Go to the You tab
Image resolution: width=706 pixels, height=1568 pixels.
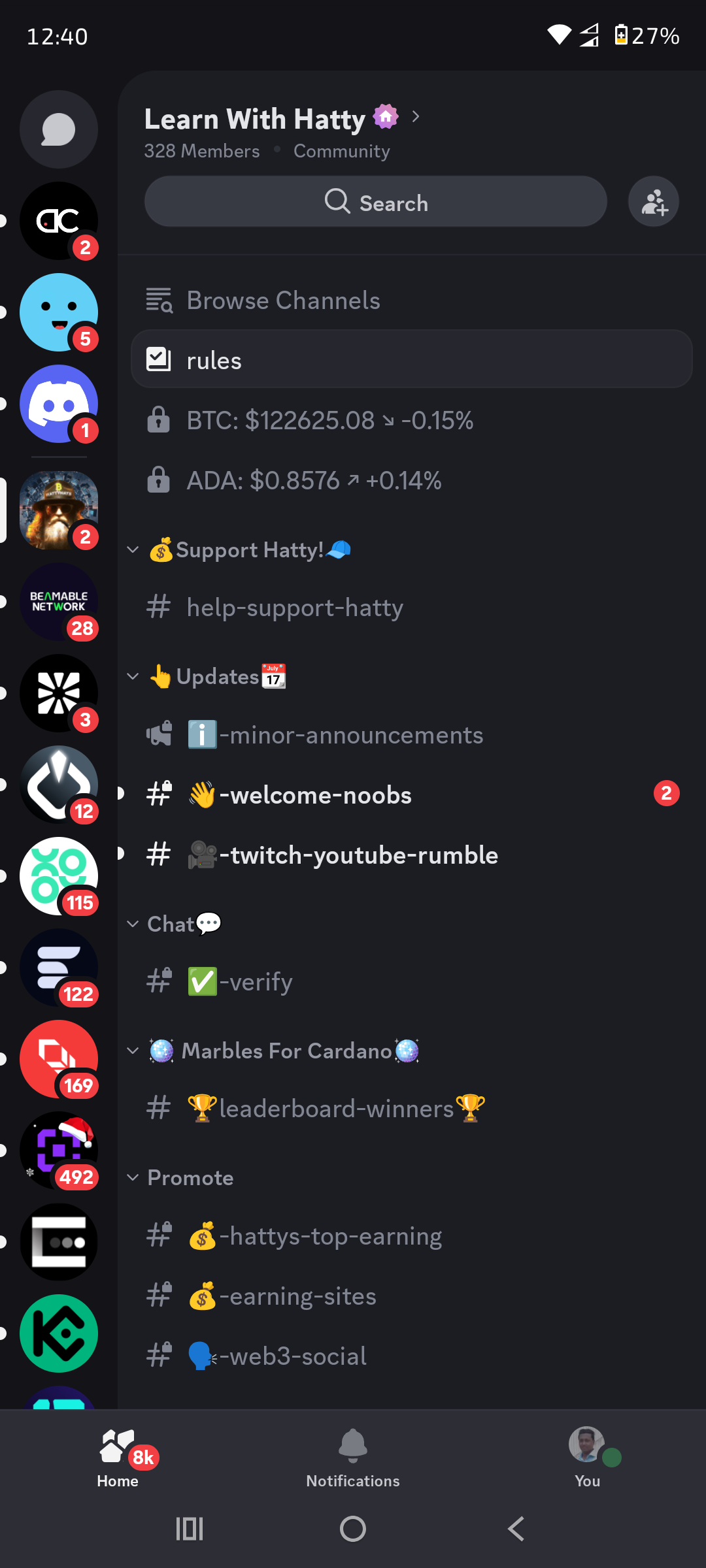pyautogui.click(x=587, y=1458)
